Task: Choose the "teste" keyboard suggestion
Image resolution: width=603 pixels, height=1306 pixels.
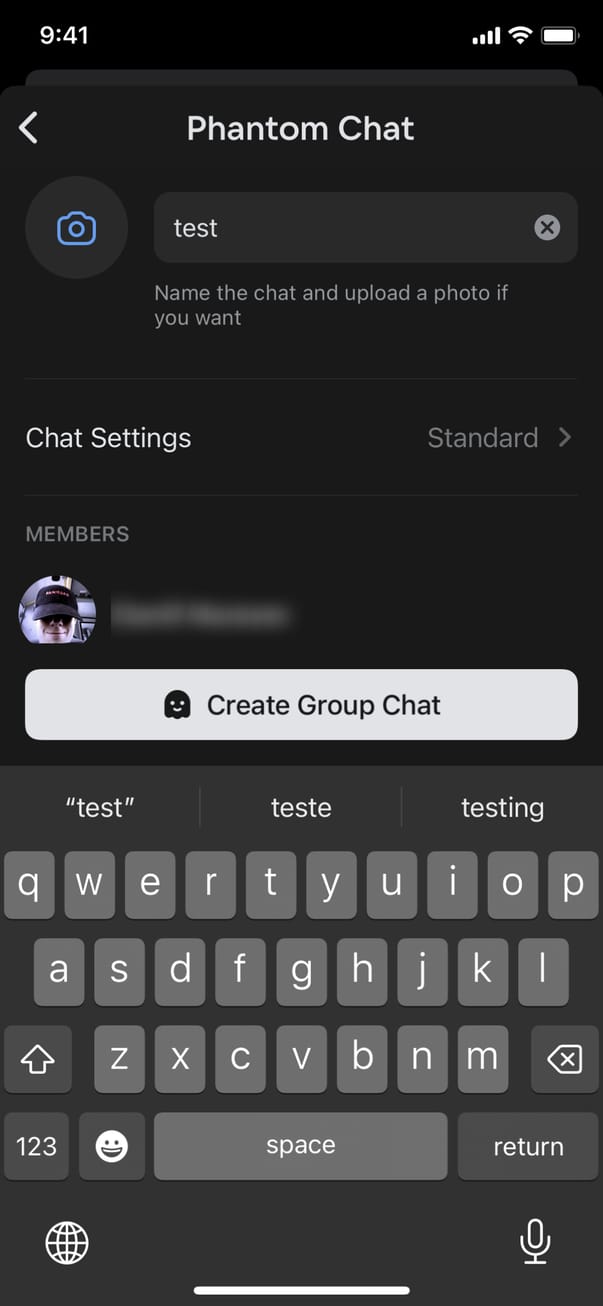Action: (301, 808)
